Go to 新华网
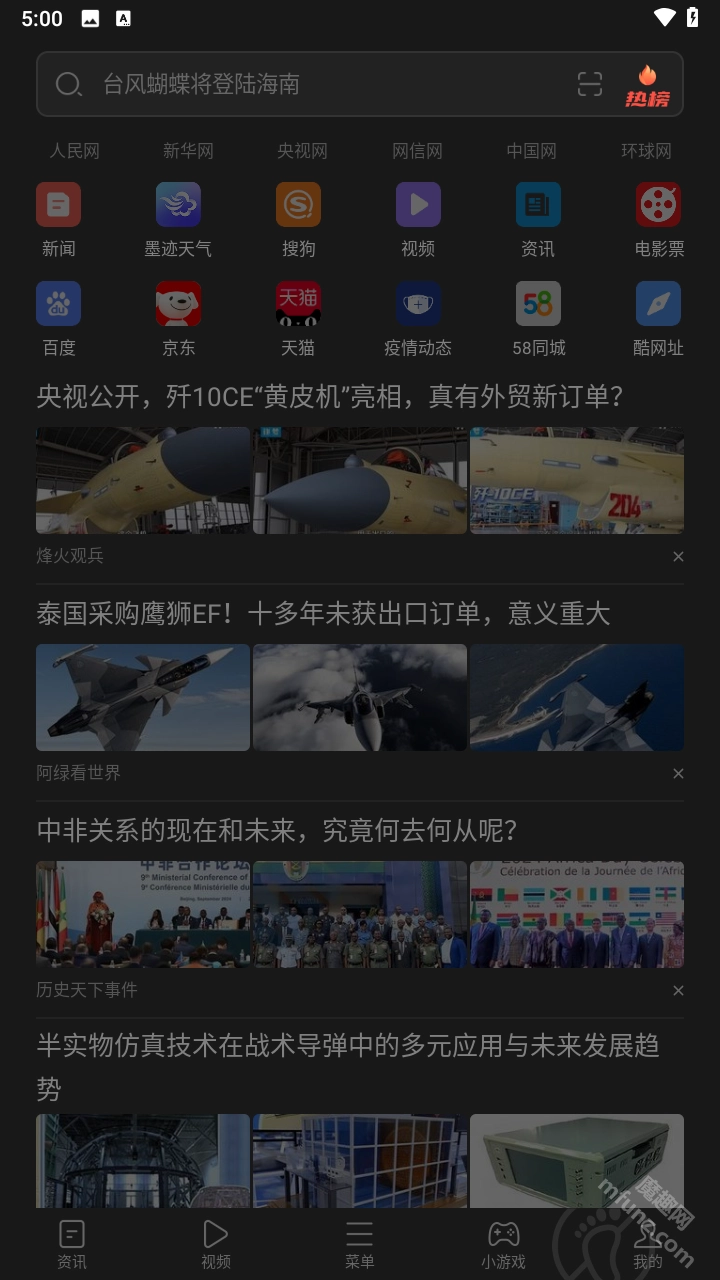720x1280 pixels. pos(188,151)
